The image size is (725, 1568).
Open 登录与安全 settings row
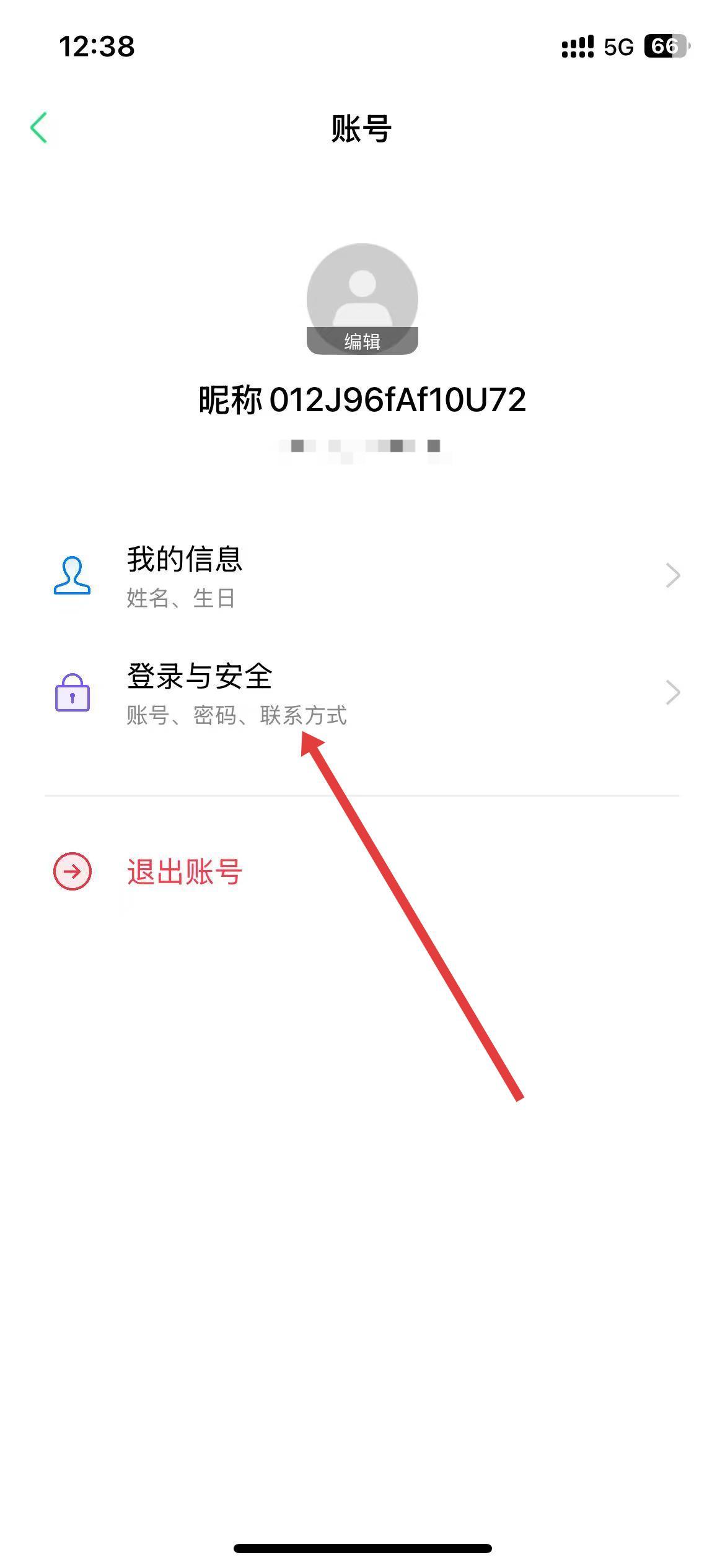[x=362, y=692]
